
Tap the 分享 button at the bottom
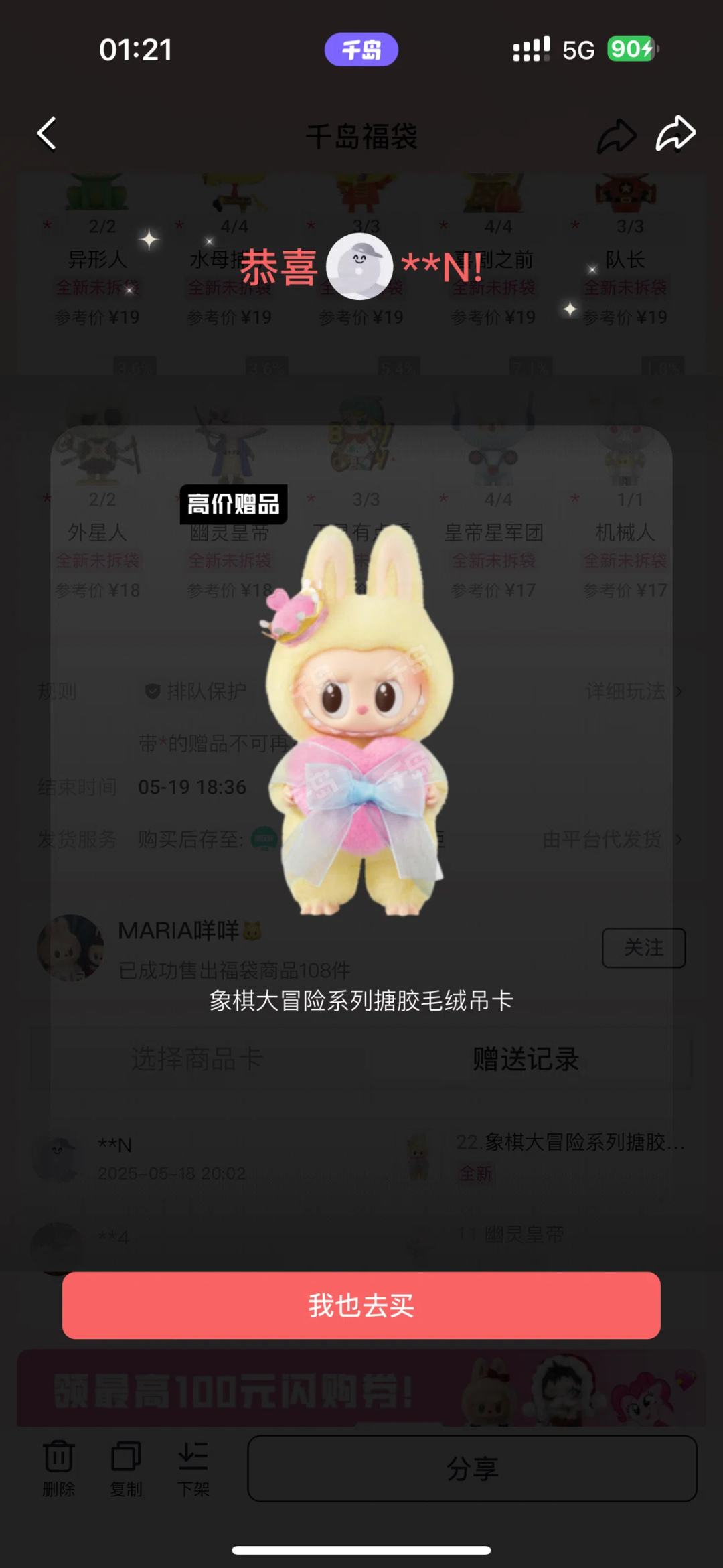[x=472, y=1468]
